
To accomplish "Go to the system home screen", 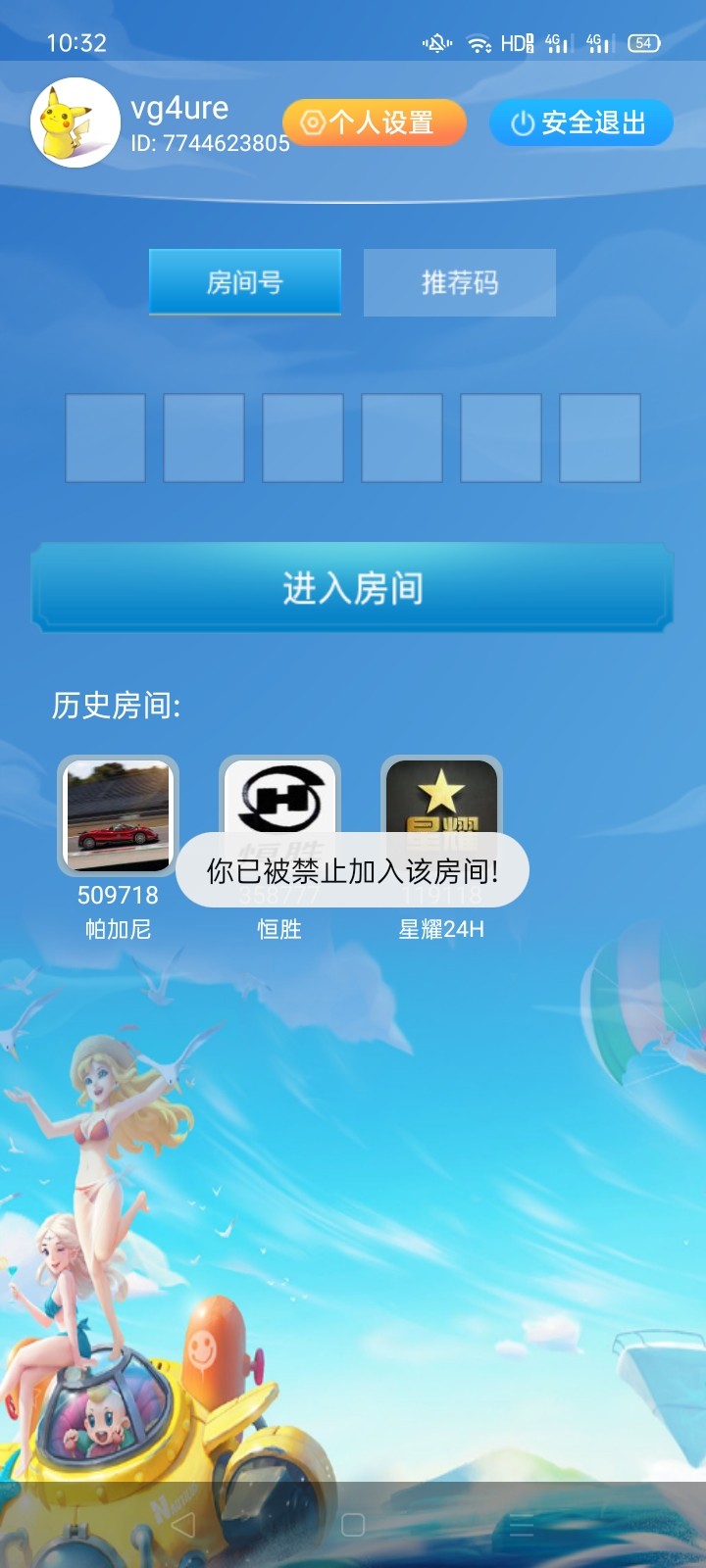I will coord(353,1525).
